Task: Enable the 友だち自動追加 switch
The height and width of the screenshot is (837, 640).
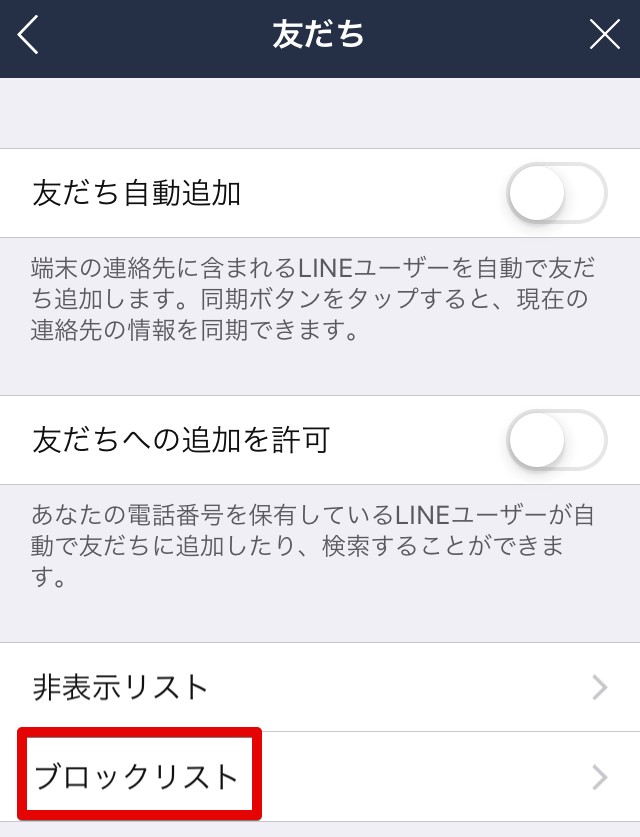Action: click(x=556, y=192)
